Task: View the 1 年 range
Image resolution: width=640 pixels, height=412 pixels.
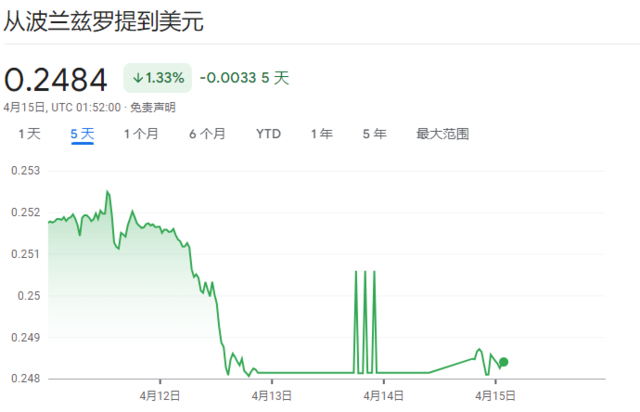Action: click(322, 133)
